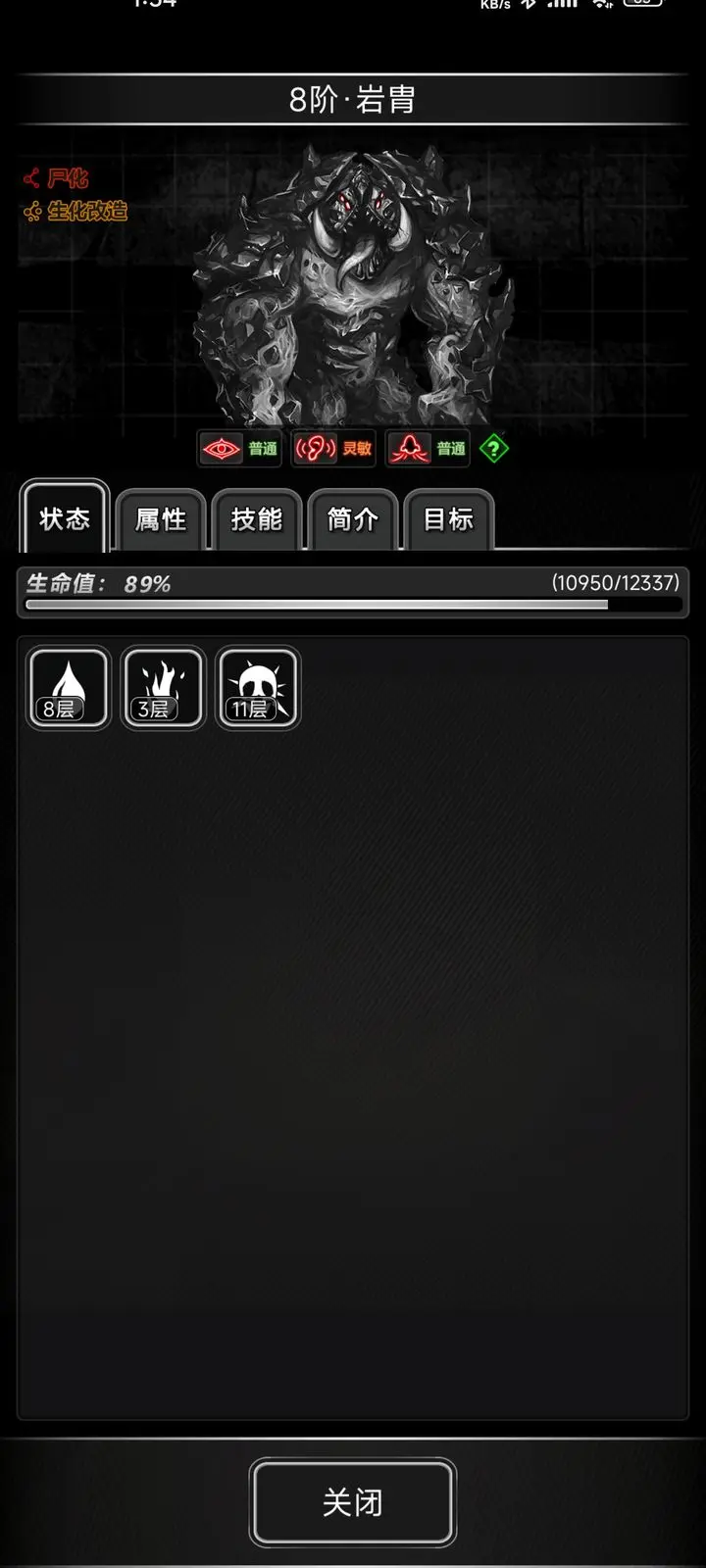Select the 状态 tab
Viewport: 706px width, 1568px height.
pyautogui.click(x=65, y=517)
